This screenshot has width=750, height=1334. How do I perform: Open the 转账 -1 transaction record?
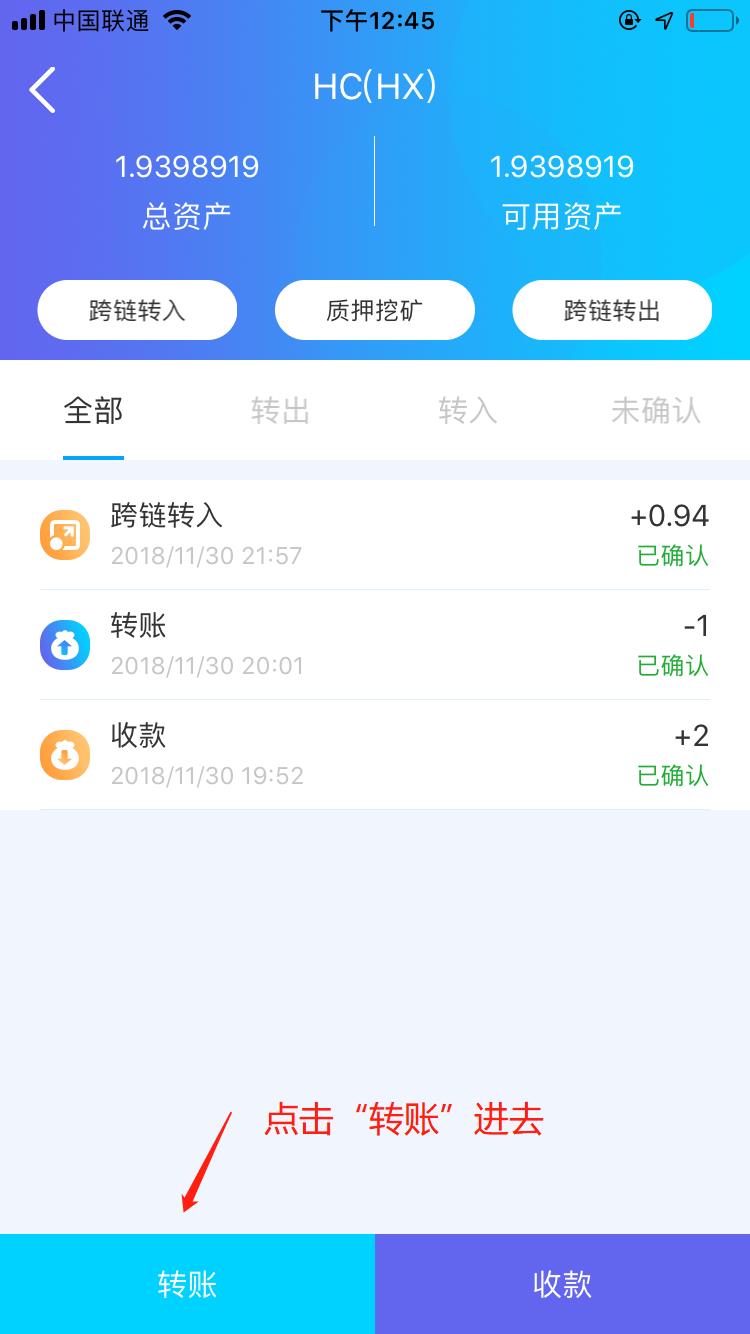pos(375,645)
